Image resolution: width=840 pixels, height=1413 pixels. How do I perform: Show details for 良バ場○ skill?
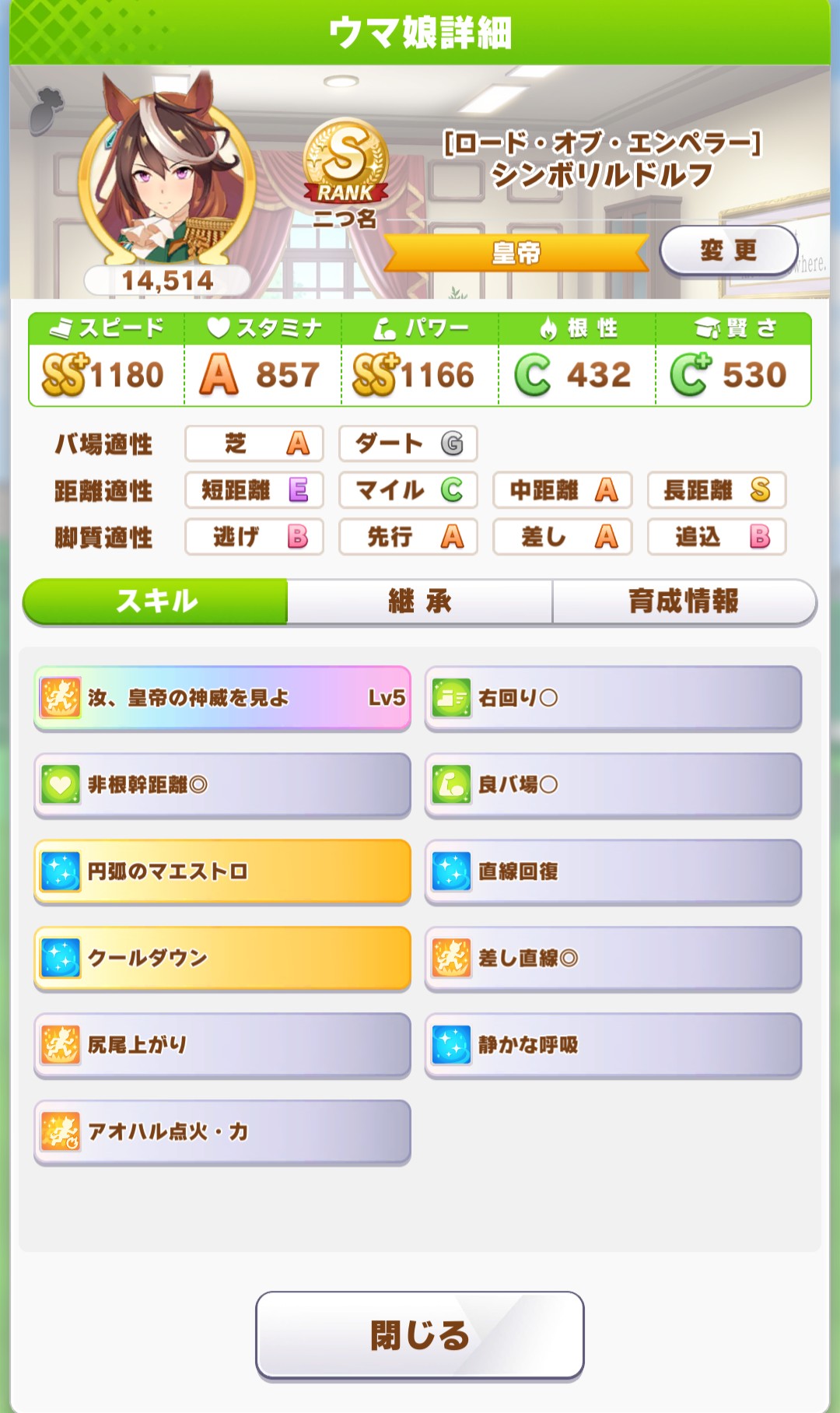613,784
